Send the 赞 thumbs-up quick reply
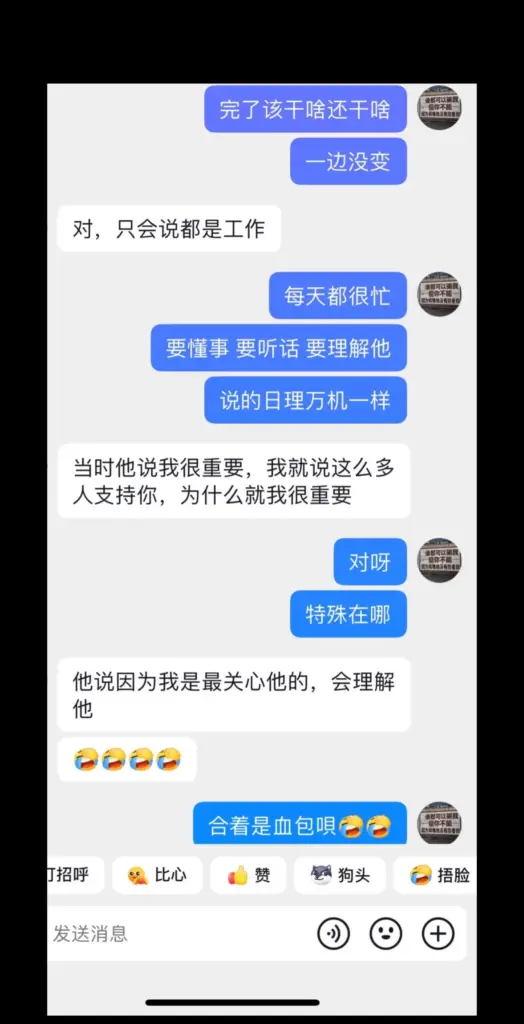524x1024 pixels. click(248, 875)
